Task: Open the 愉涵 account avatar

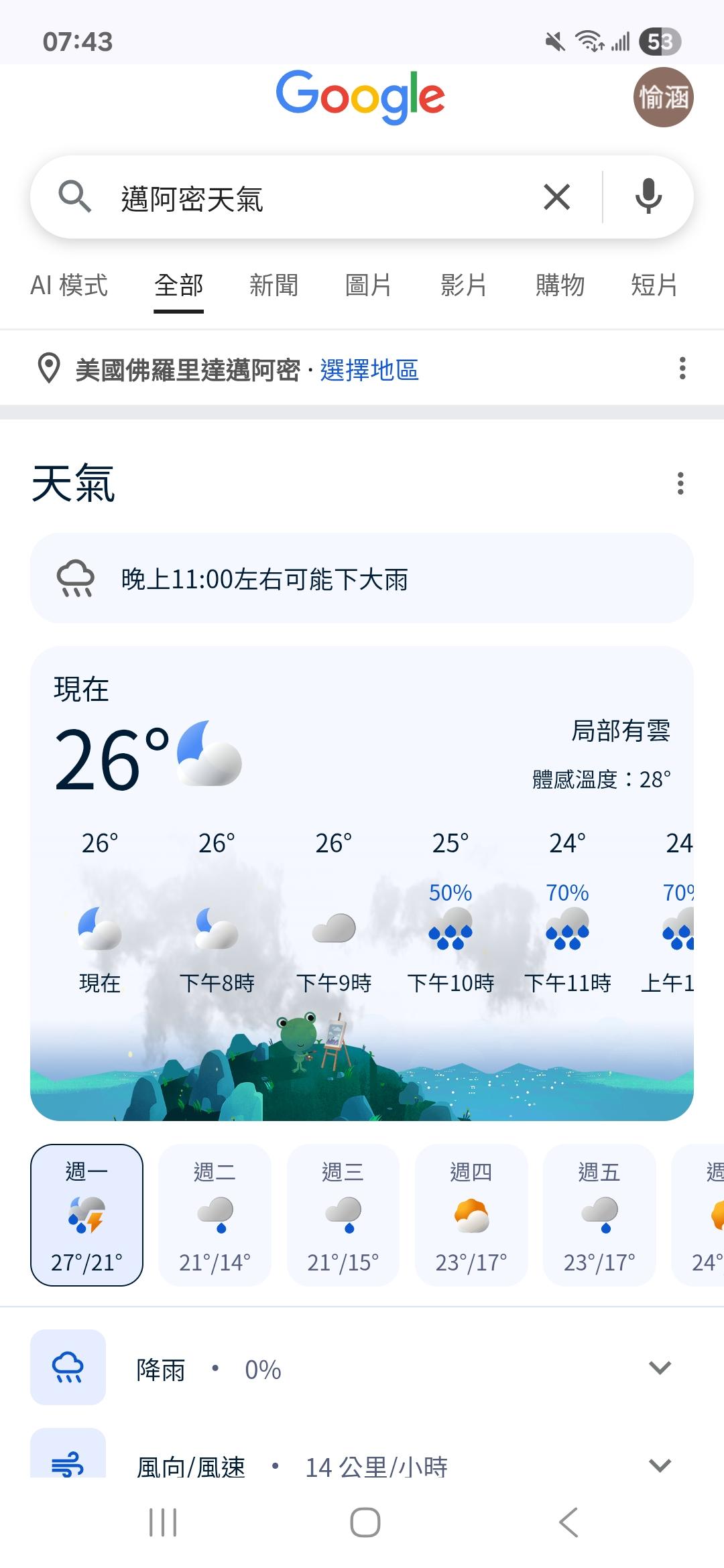Action: point(662,98)
